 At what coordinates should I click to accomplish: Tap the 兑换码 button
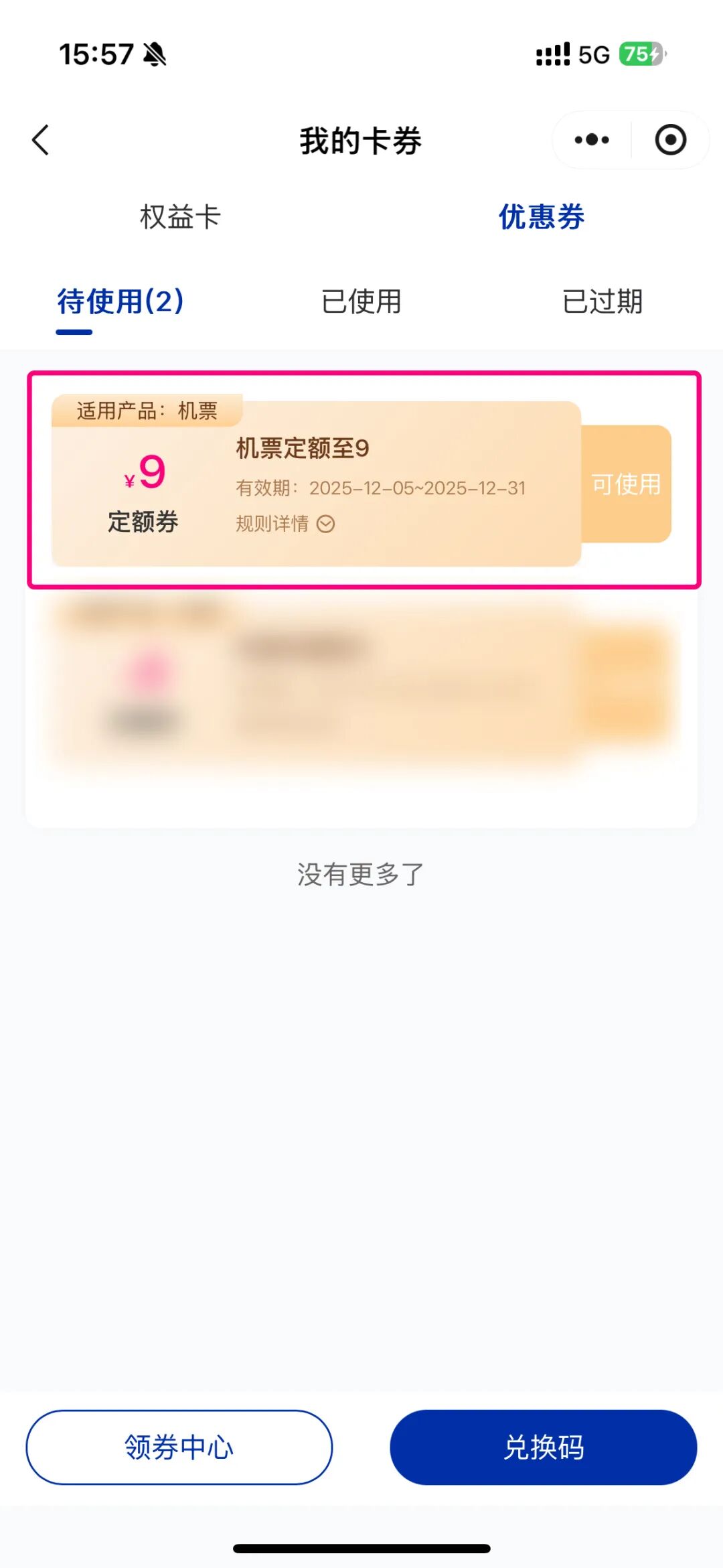click(x=543, y=1447)
